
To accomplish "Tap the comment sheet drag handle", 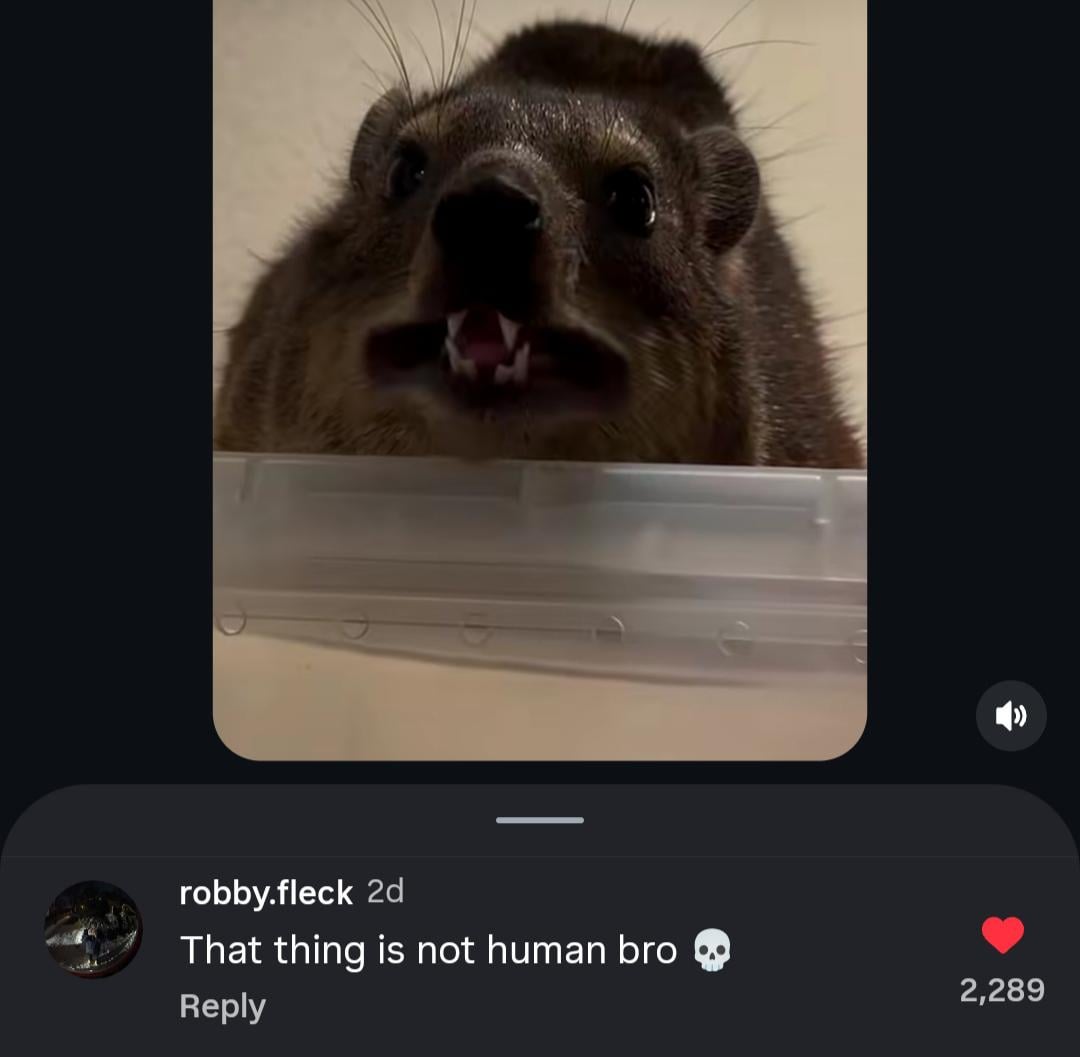I will click(540, 820).
